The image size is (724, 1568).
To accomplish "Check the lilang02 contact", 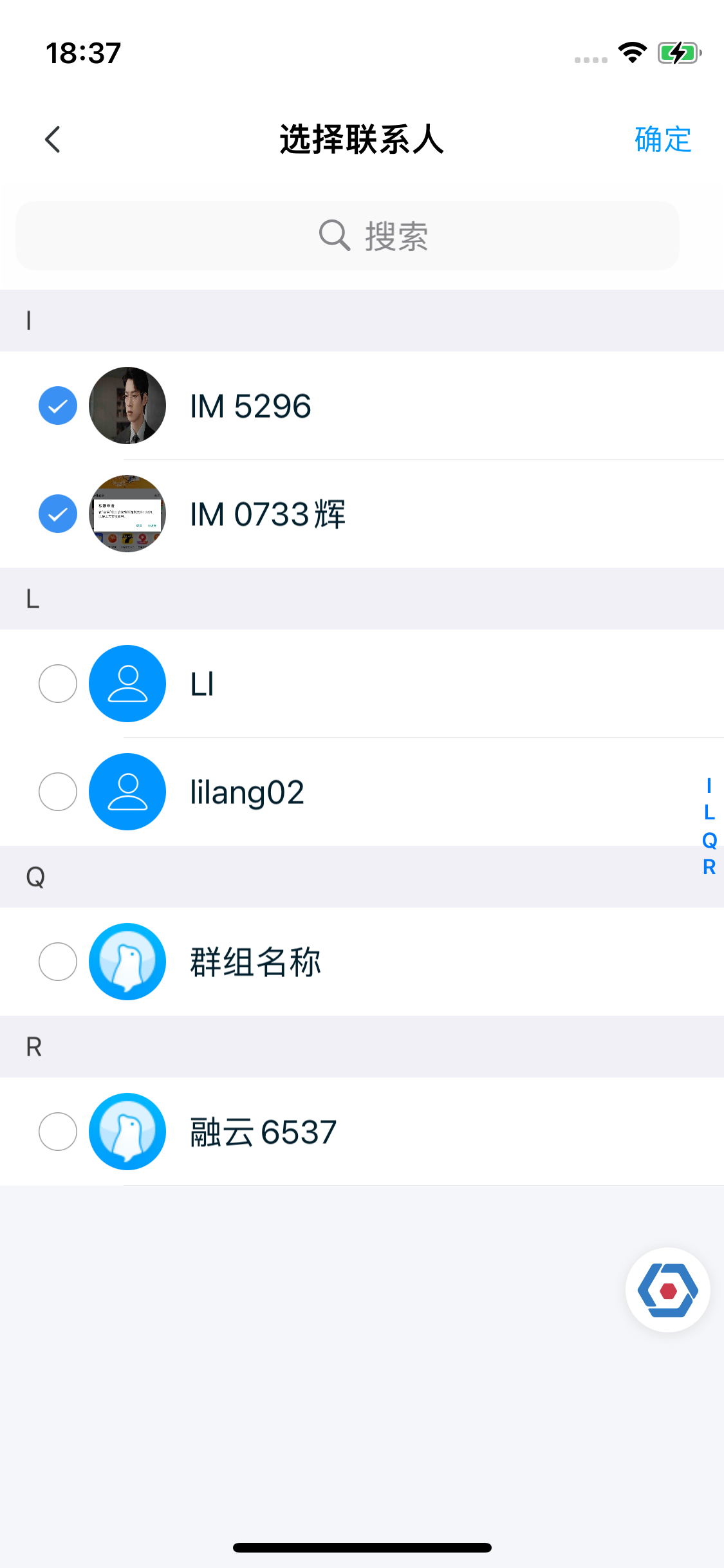I will coord(57,791).
